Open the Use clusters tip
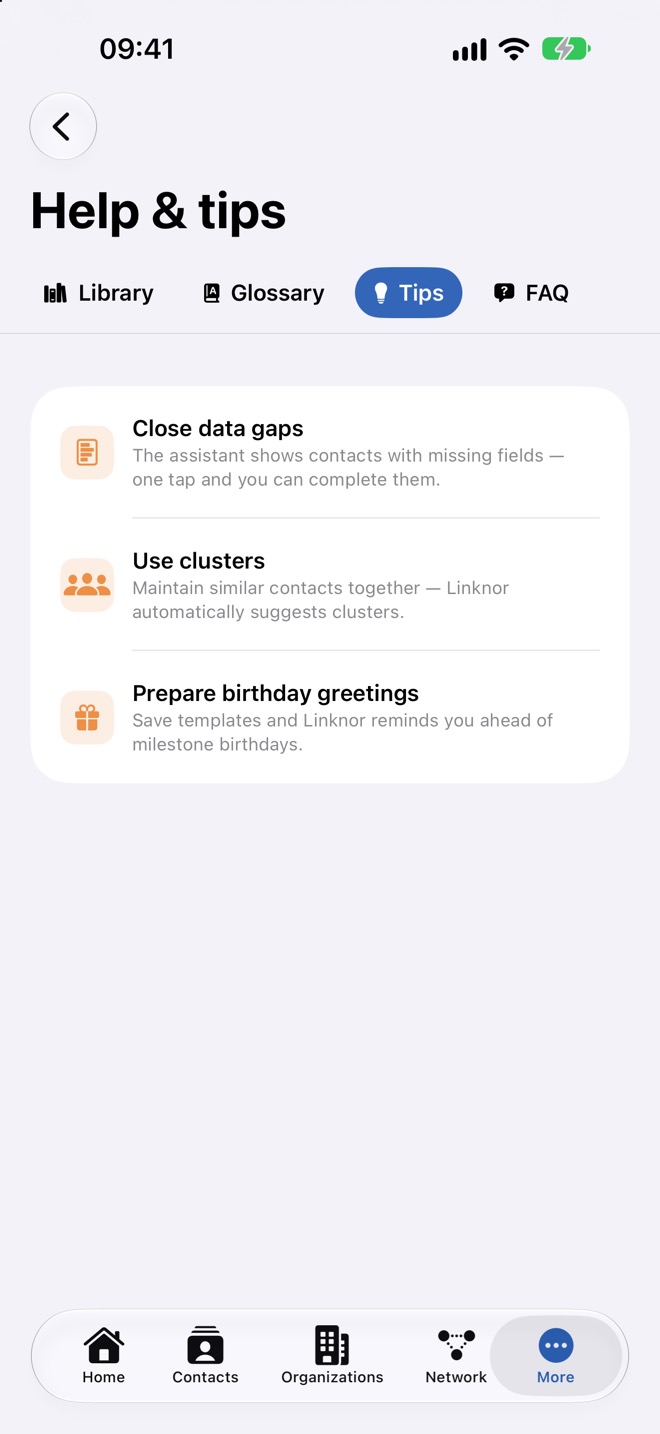Viewport: 660px width, 1434px height. click(330, 585)
